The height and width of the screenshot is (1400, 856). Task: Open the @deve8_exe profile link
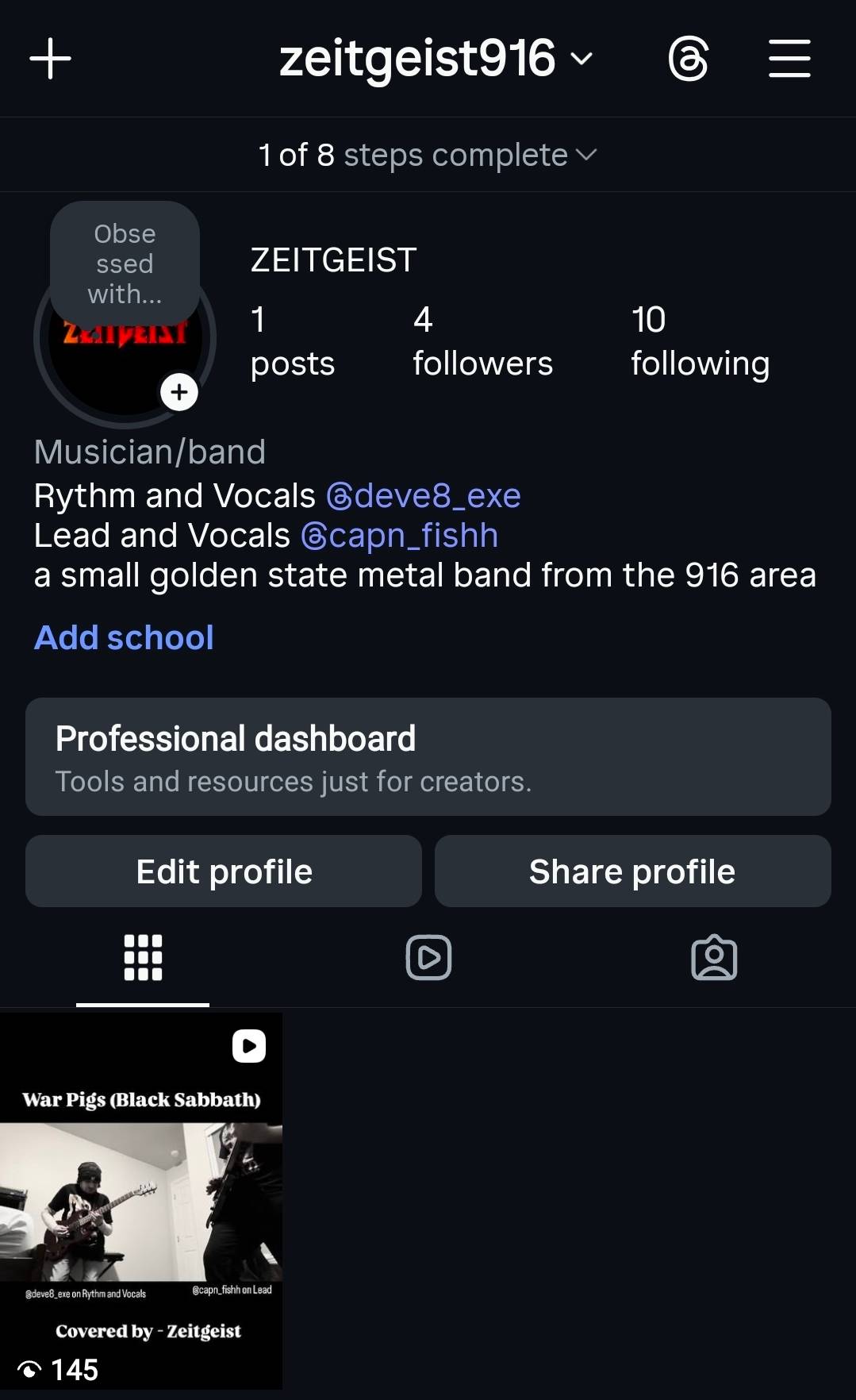point(424,496)
